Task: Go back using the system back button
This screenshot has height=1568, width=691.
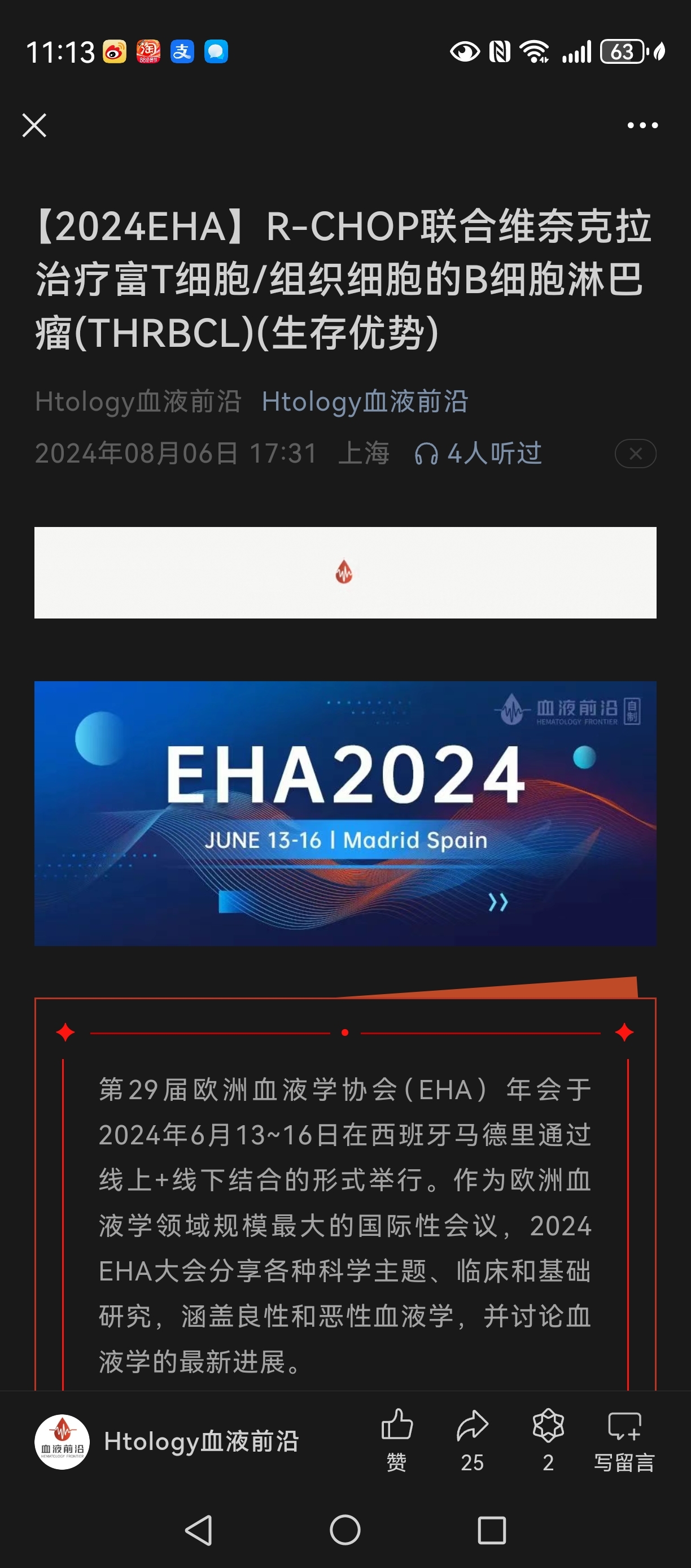Action: [199, 1530]
